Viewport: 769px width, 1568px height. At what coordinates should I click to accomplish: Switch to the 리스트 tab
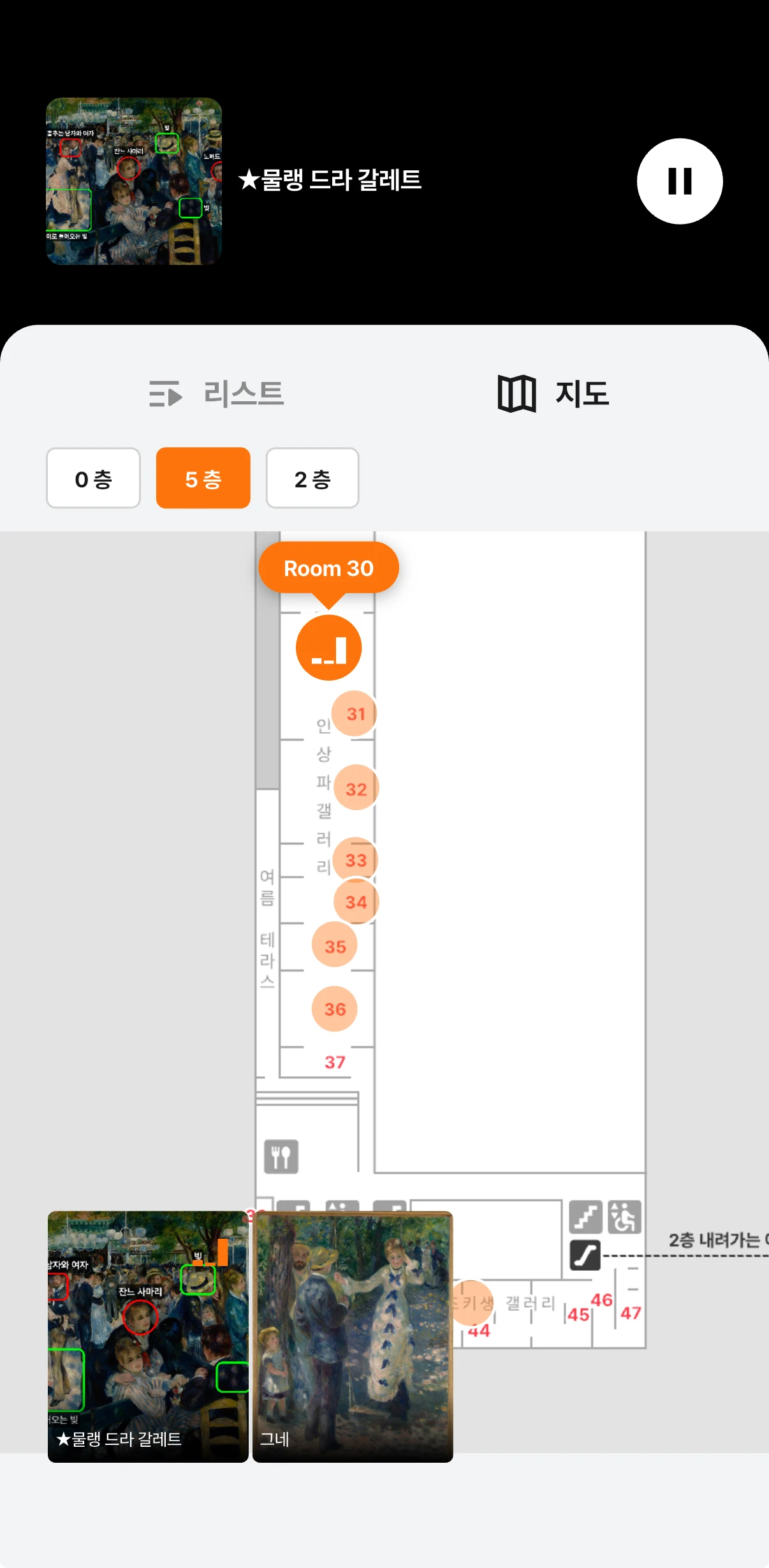[217, 393]
